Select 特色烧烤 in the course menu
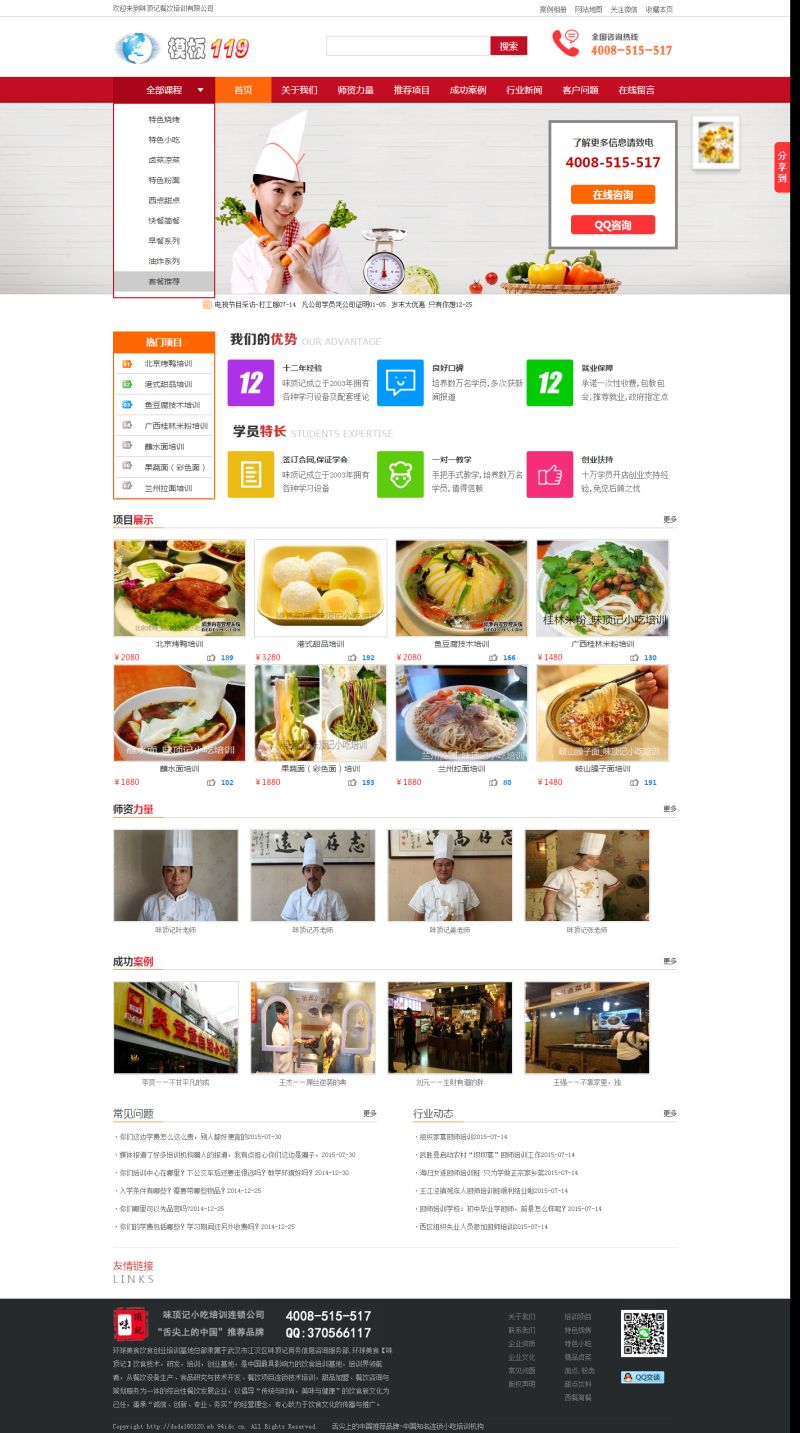The width and height of the screenshot is (800, 1433). pos(164,119)
